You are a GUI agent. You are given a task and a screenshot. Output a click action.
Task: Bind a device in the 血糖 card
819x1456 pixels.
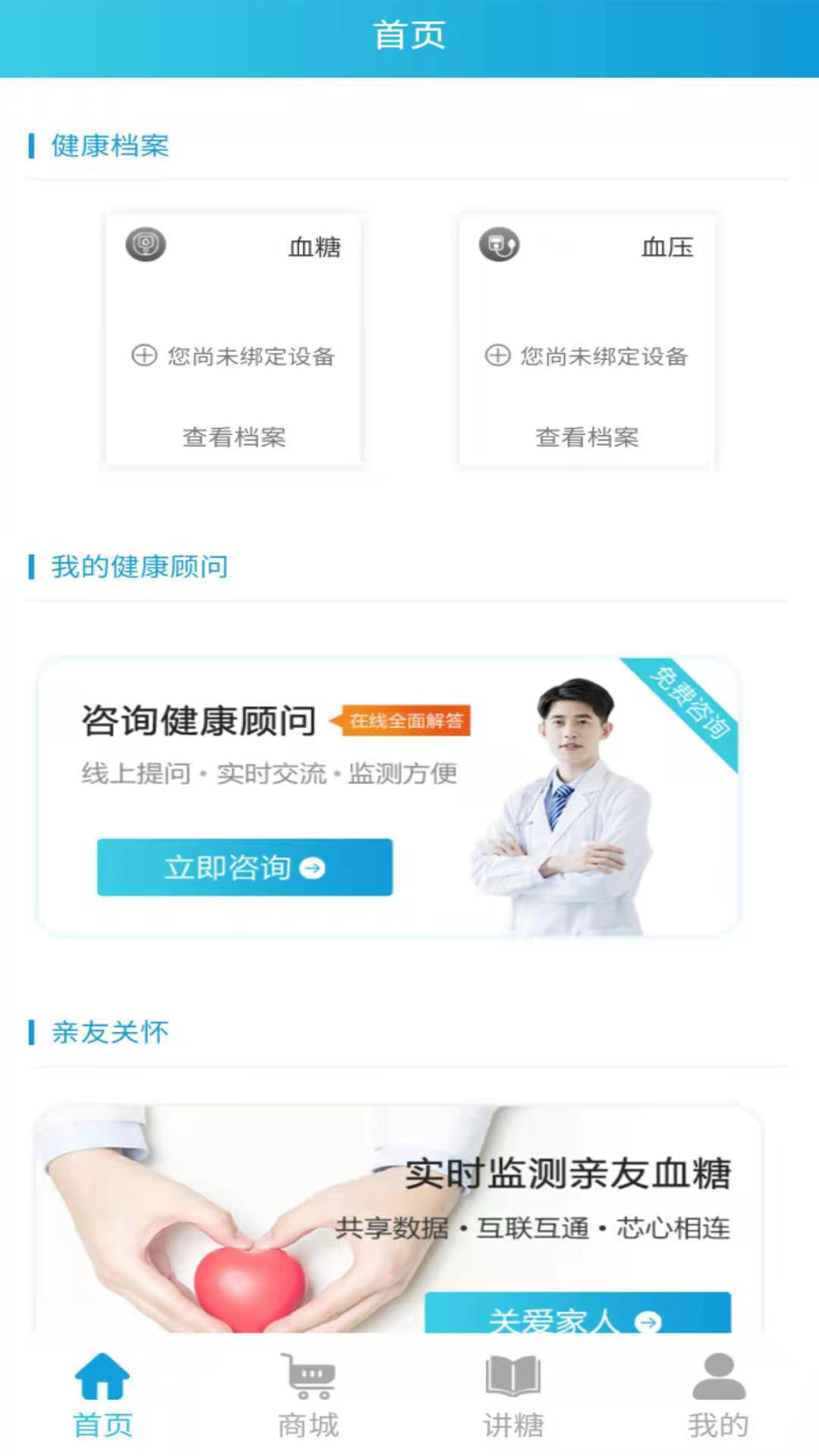tap(234, 356)
